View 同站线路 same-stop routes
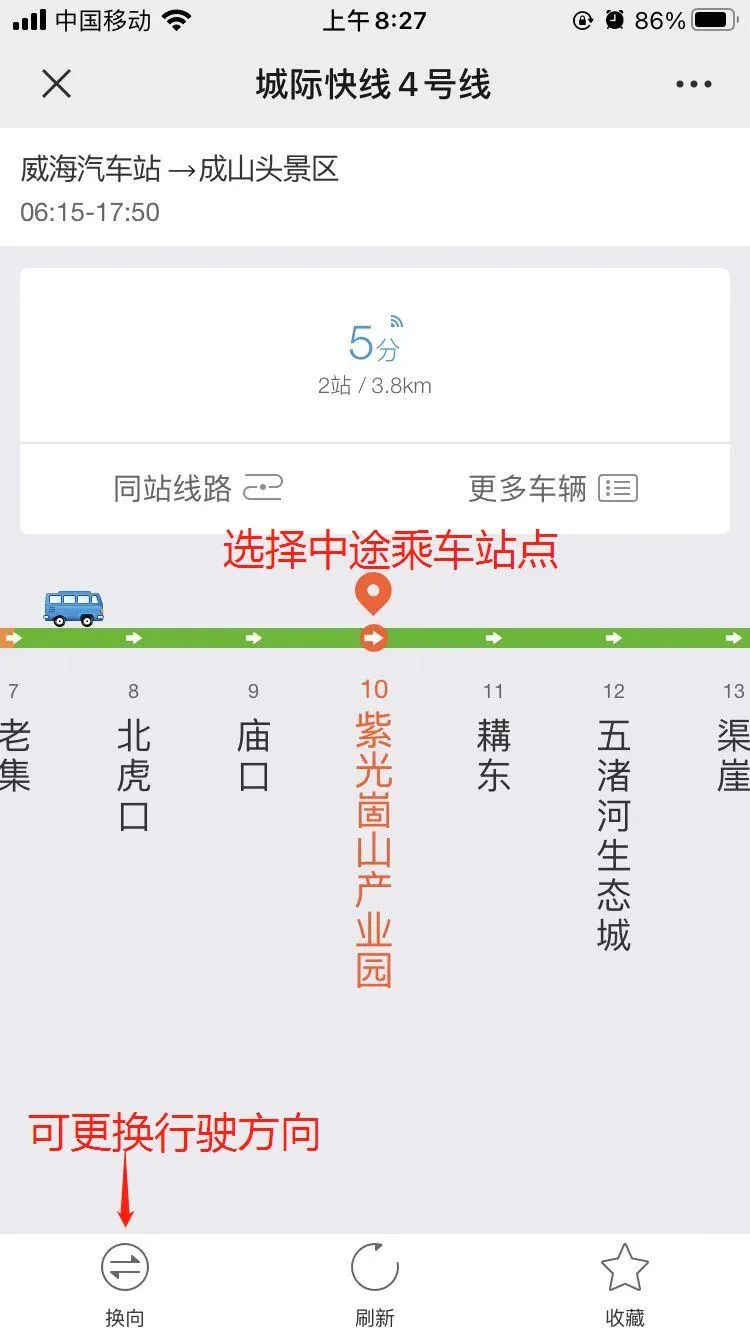The image size is (750, 1334). tap(197, 488)
